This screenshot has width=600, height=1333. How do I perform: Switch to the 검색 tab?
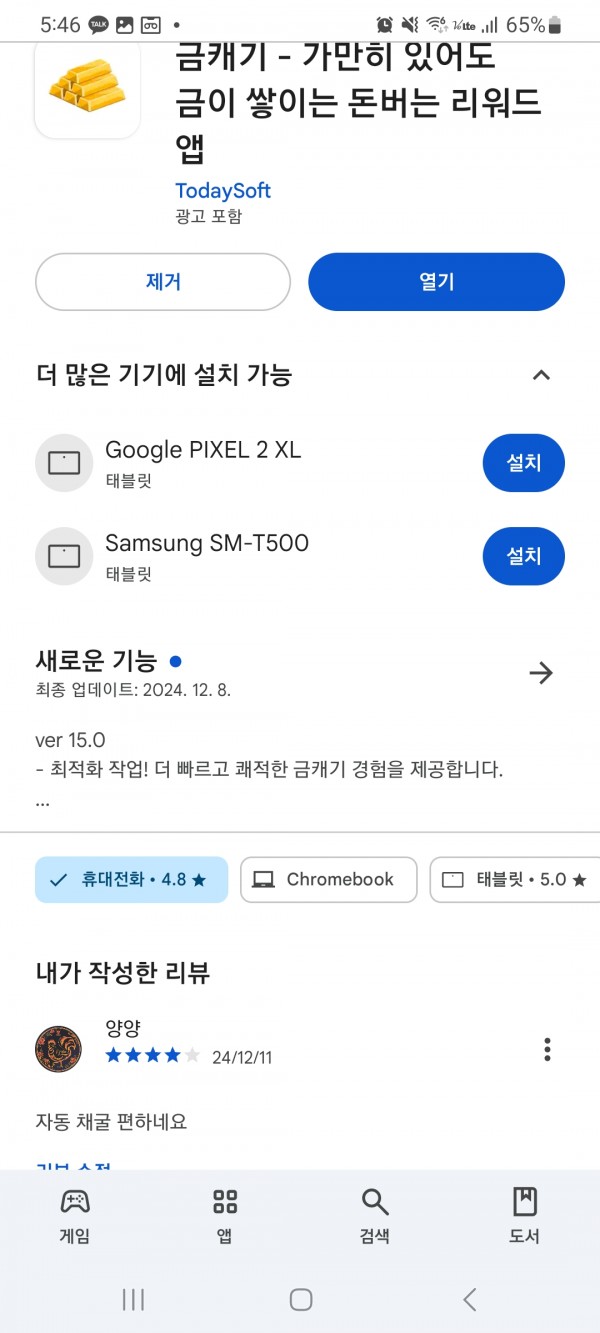375,1215
